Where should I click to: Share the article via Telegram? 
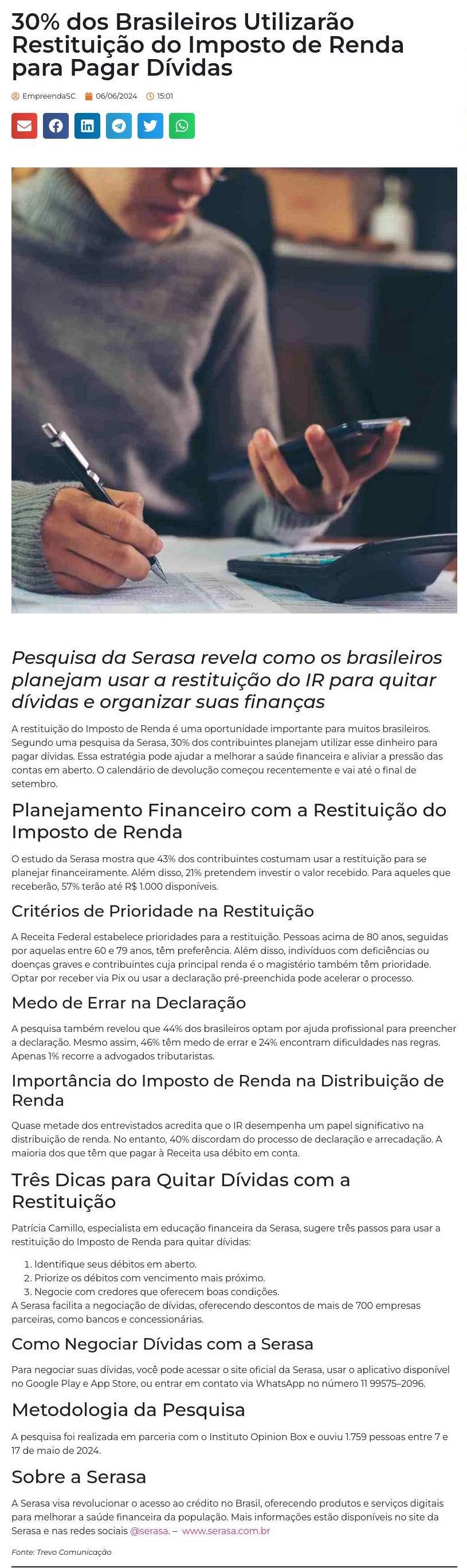[119, 126]
